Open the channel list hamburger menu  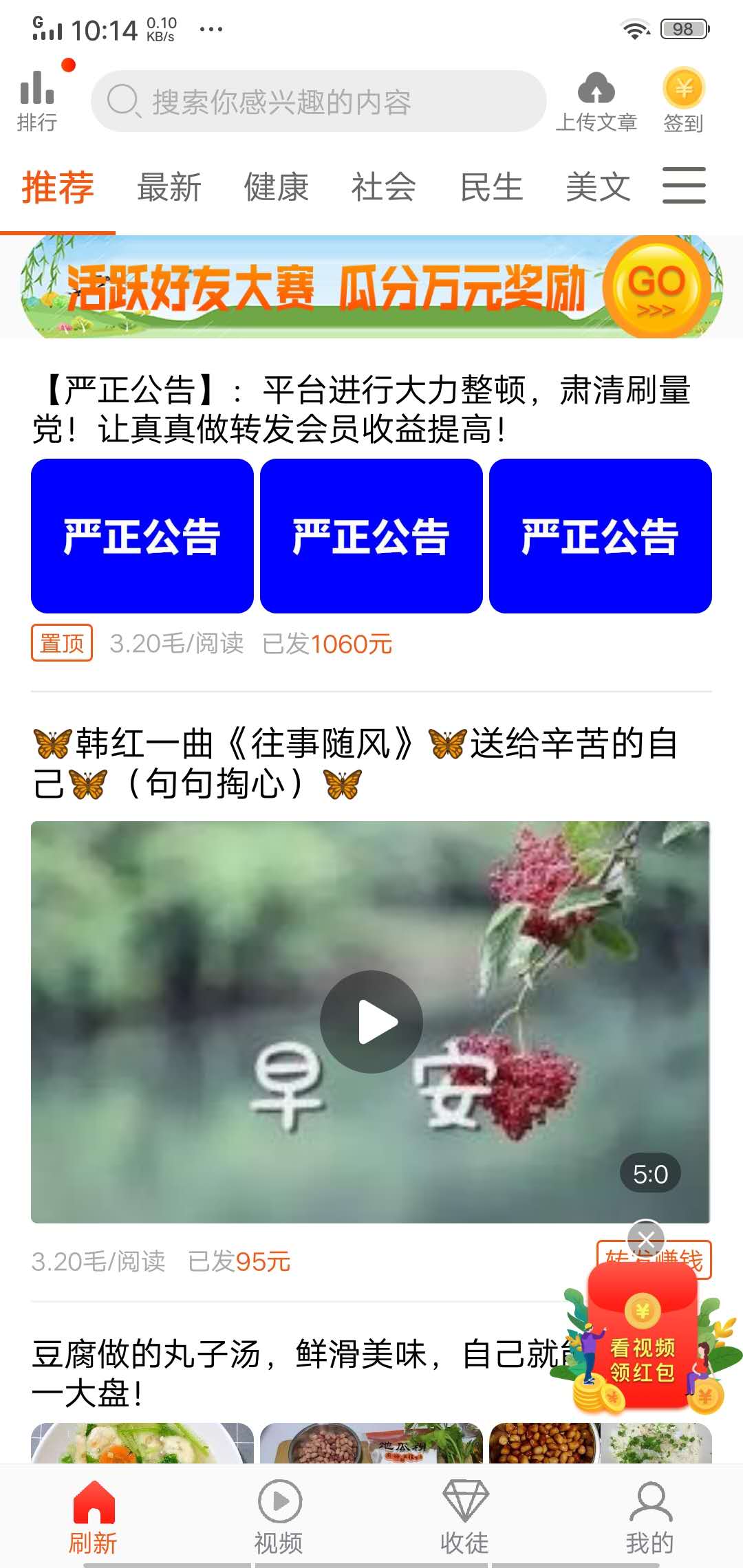[x=683, y=186]
